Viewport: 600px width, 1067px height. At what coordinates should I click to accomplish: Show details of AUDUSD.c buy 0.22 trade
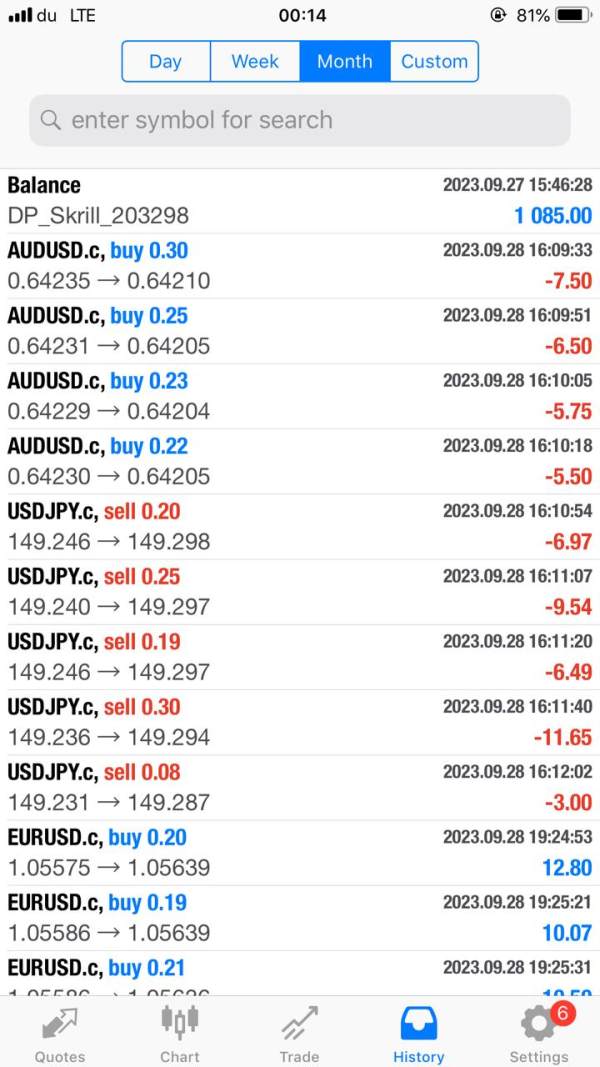(x=300, y=461)
